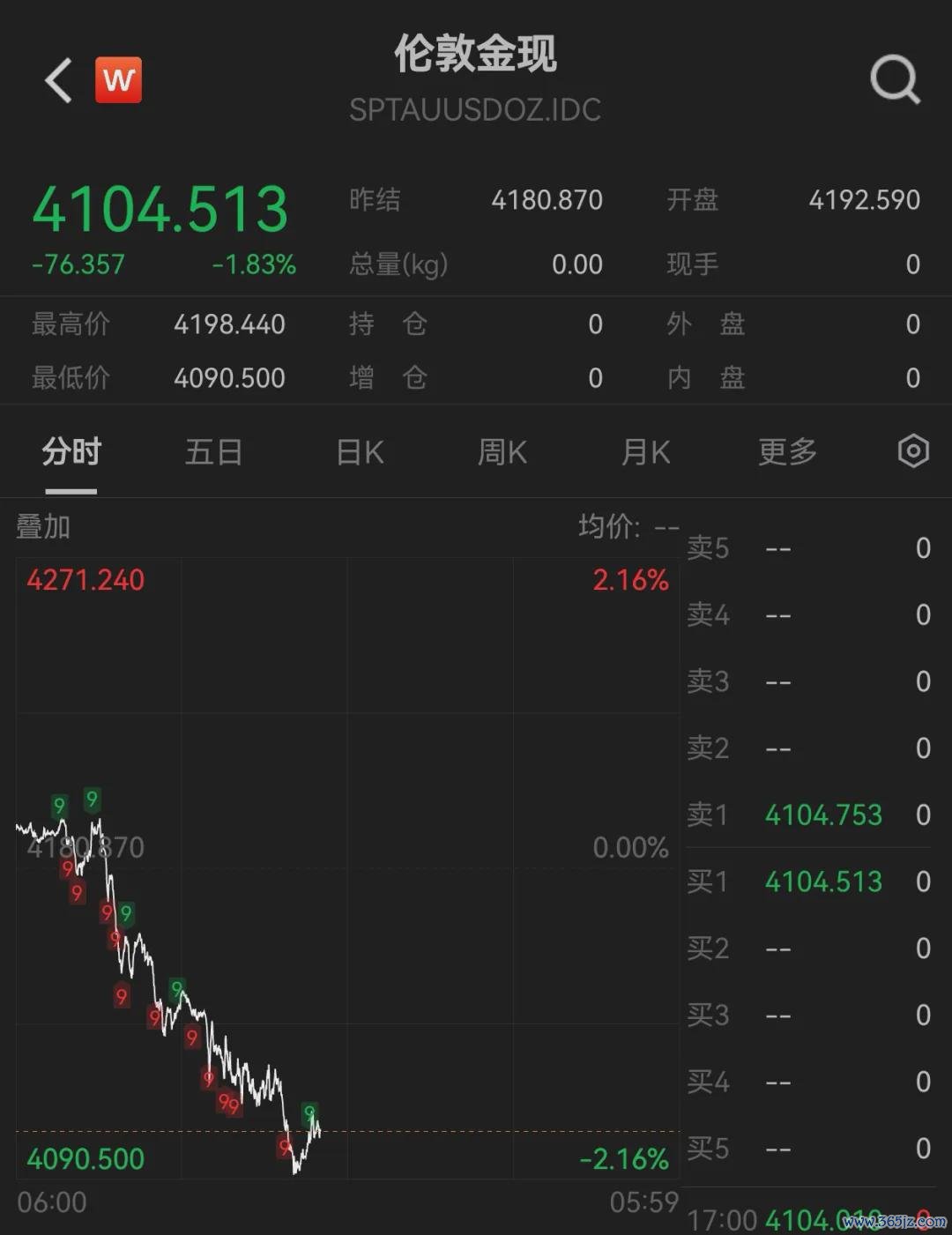Viewport: 952px width, 1235px height.
Task: Tap the red W badge icon
Action: coord(118,80)
